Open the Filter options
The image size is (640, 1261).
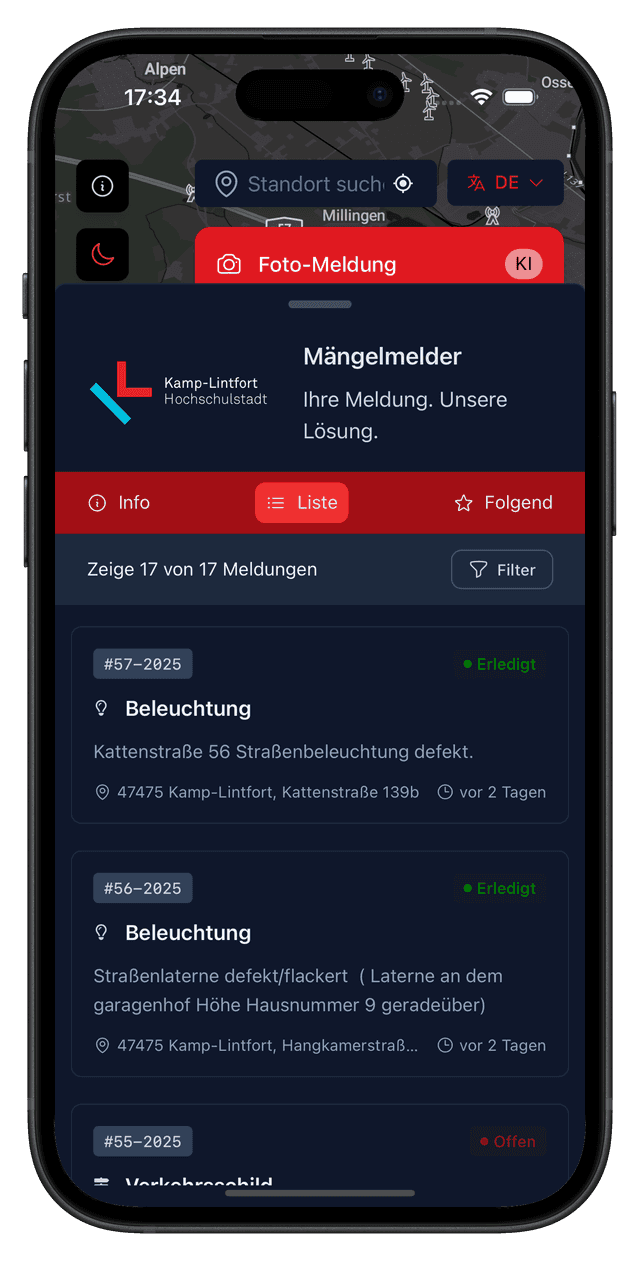(x=502, y=570)
